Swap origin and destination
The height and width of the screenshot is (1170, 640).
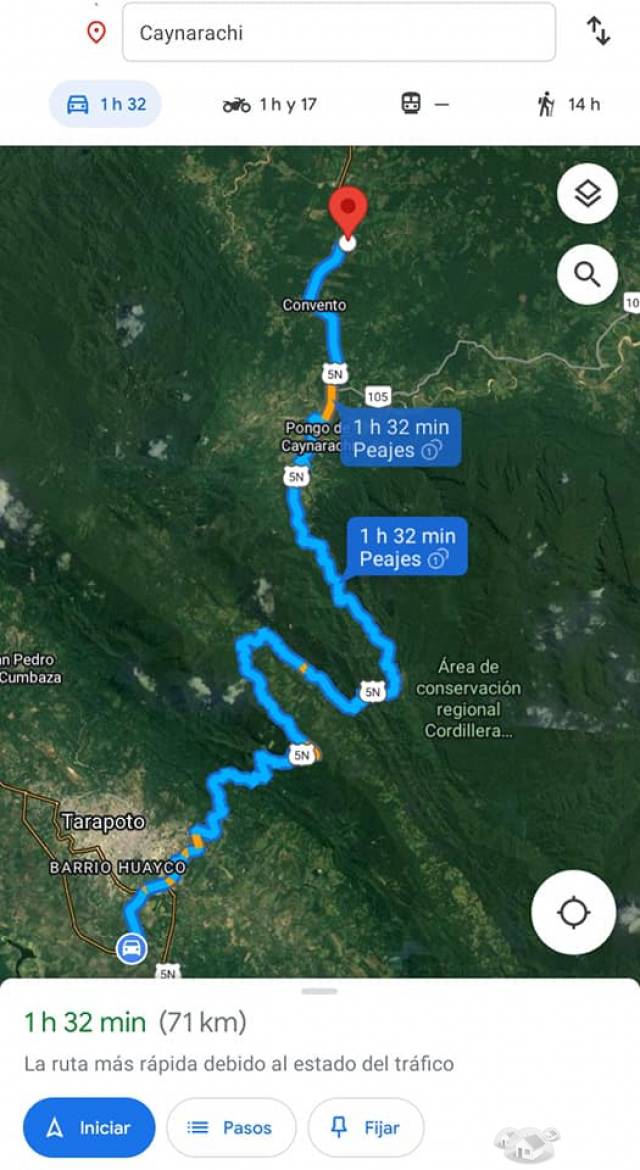[598, 31]
